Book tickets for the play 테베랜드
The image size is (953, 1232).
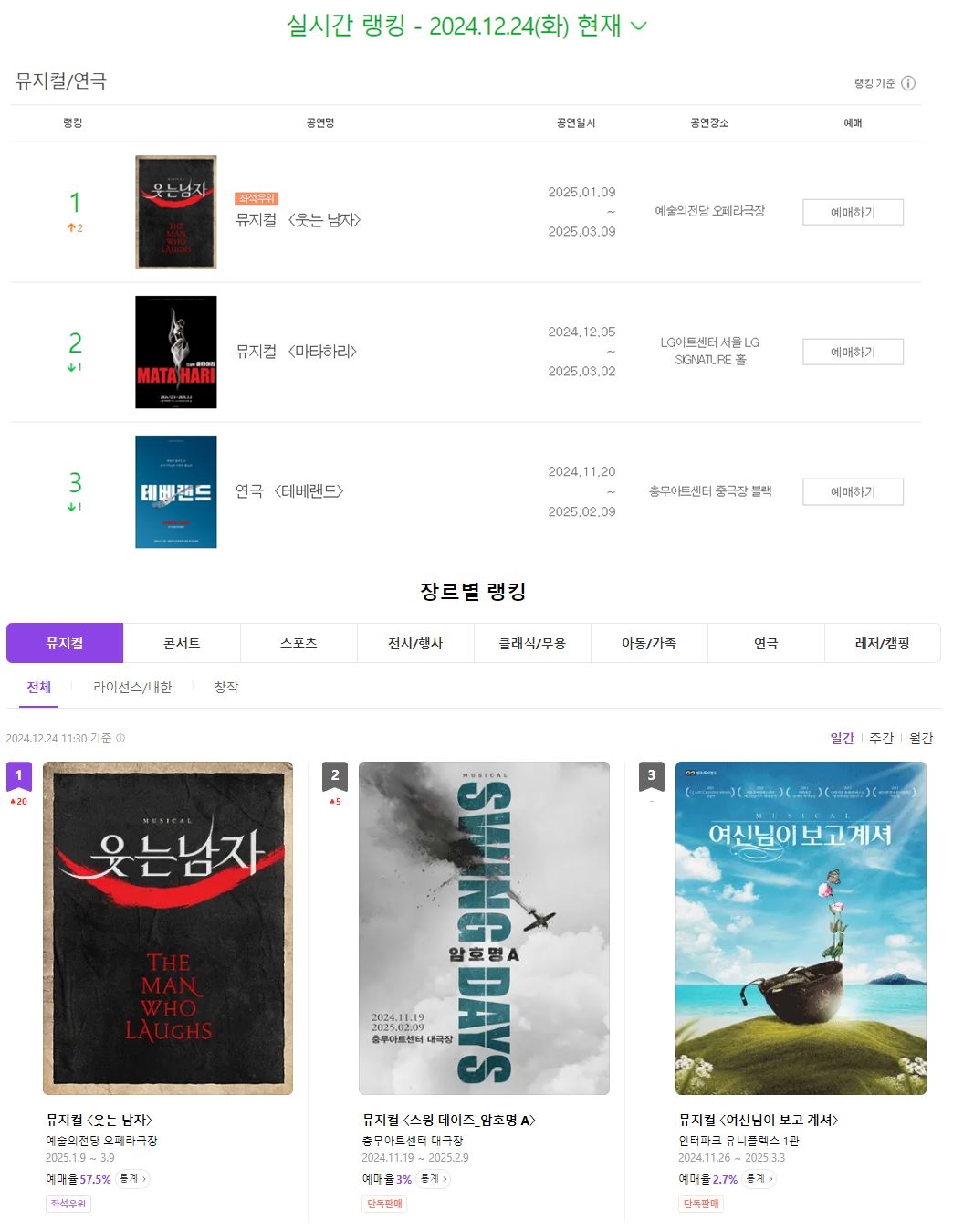coord(853,491)
